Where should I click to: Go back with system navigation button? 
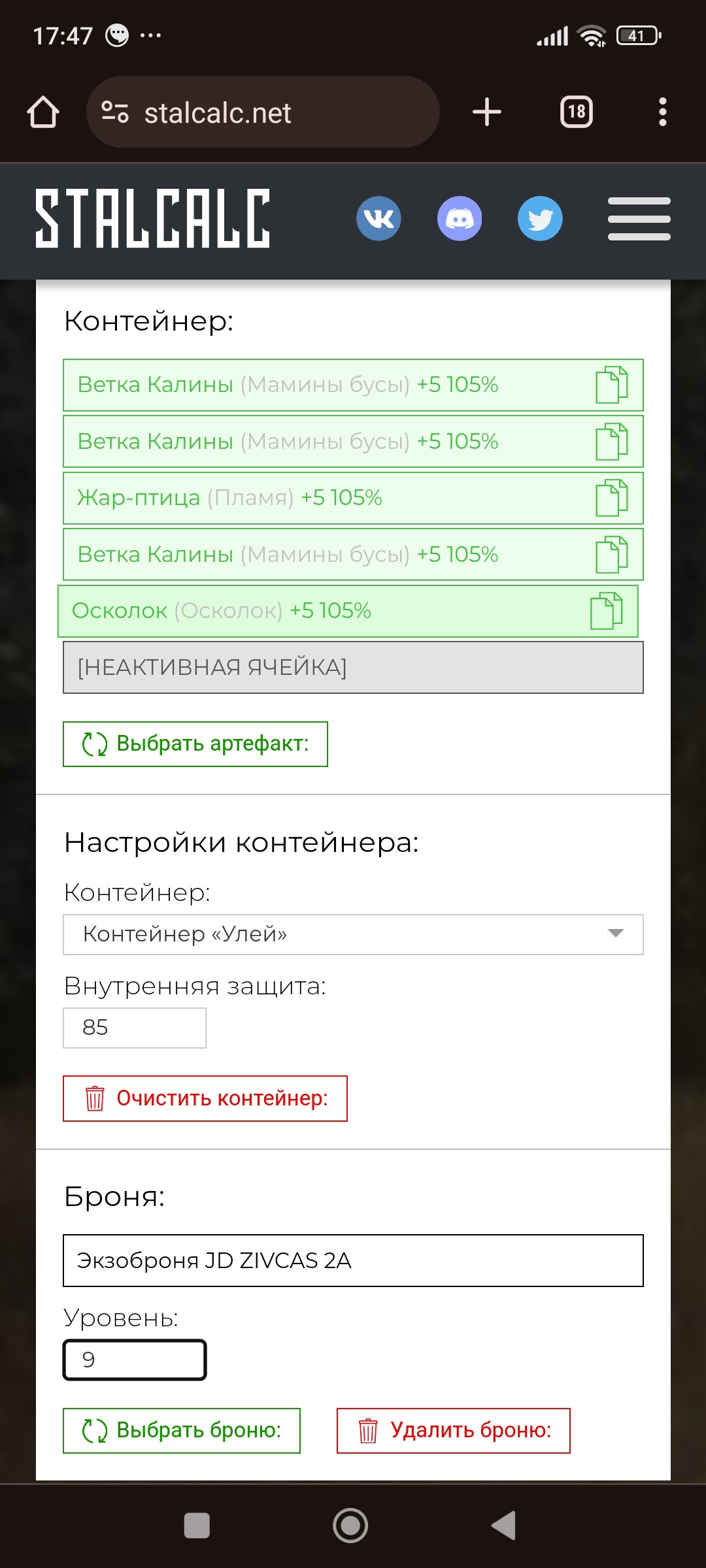pos(504,1526)
